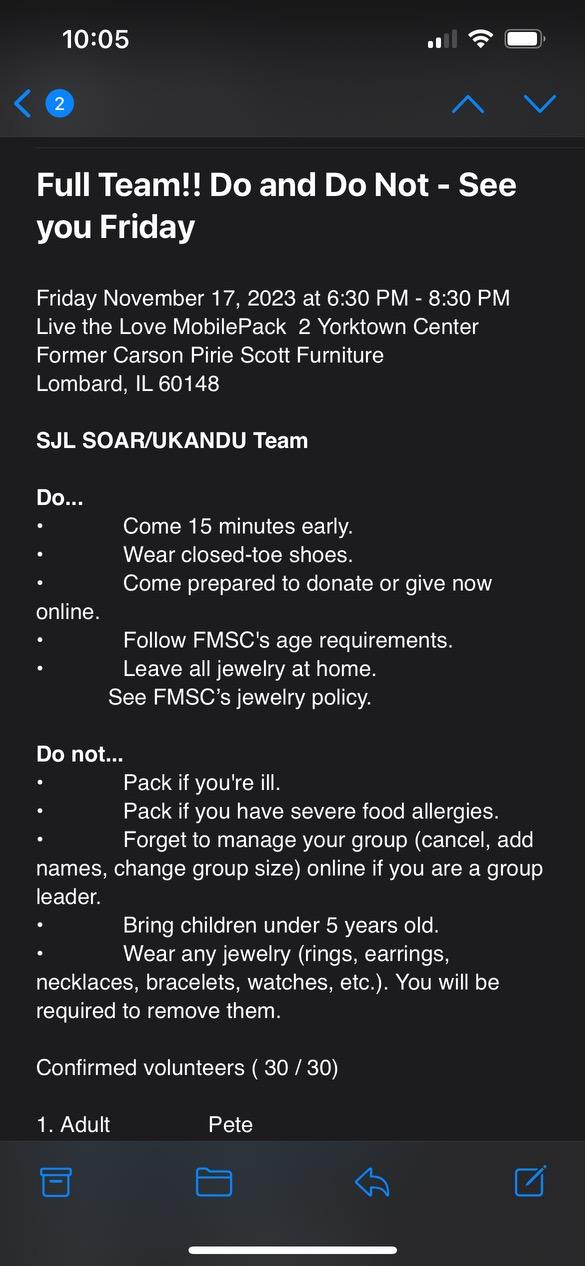Viewport: 585px width, 1266px height.
Task: Jump to the previous message
Action: pyautogui.click(x=468, y=104)
